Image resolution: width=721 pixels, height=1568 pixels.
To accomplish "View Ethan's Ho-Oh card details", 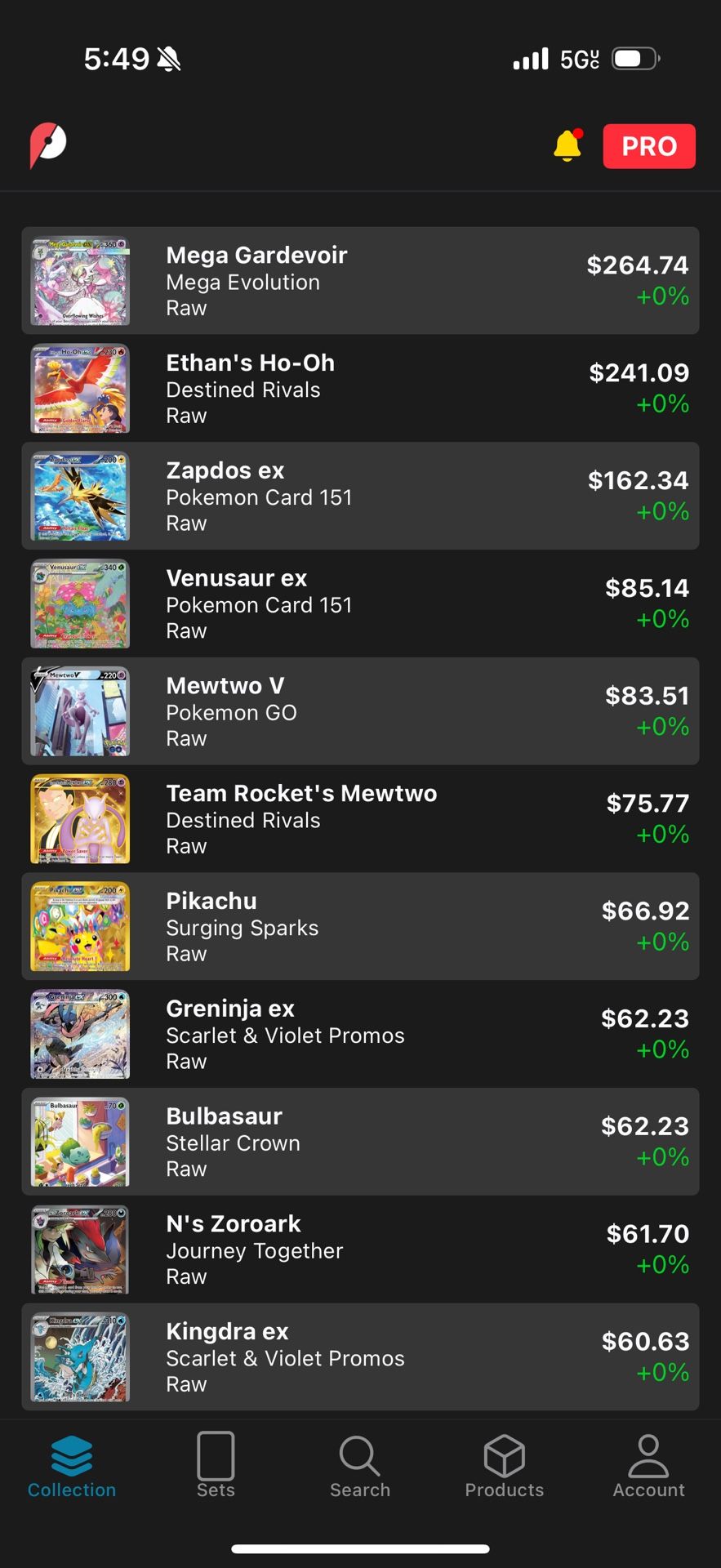I will [360, 389].
